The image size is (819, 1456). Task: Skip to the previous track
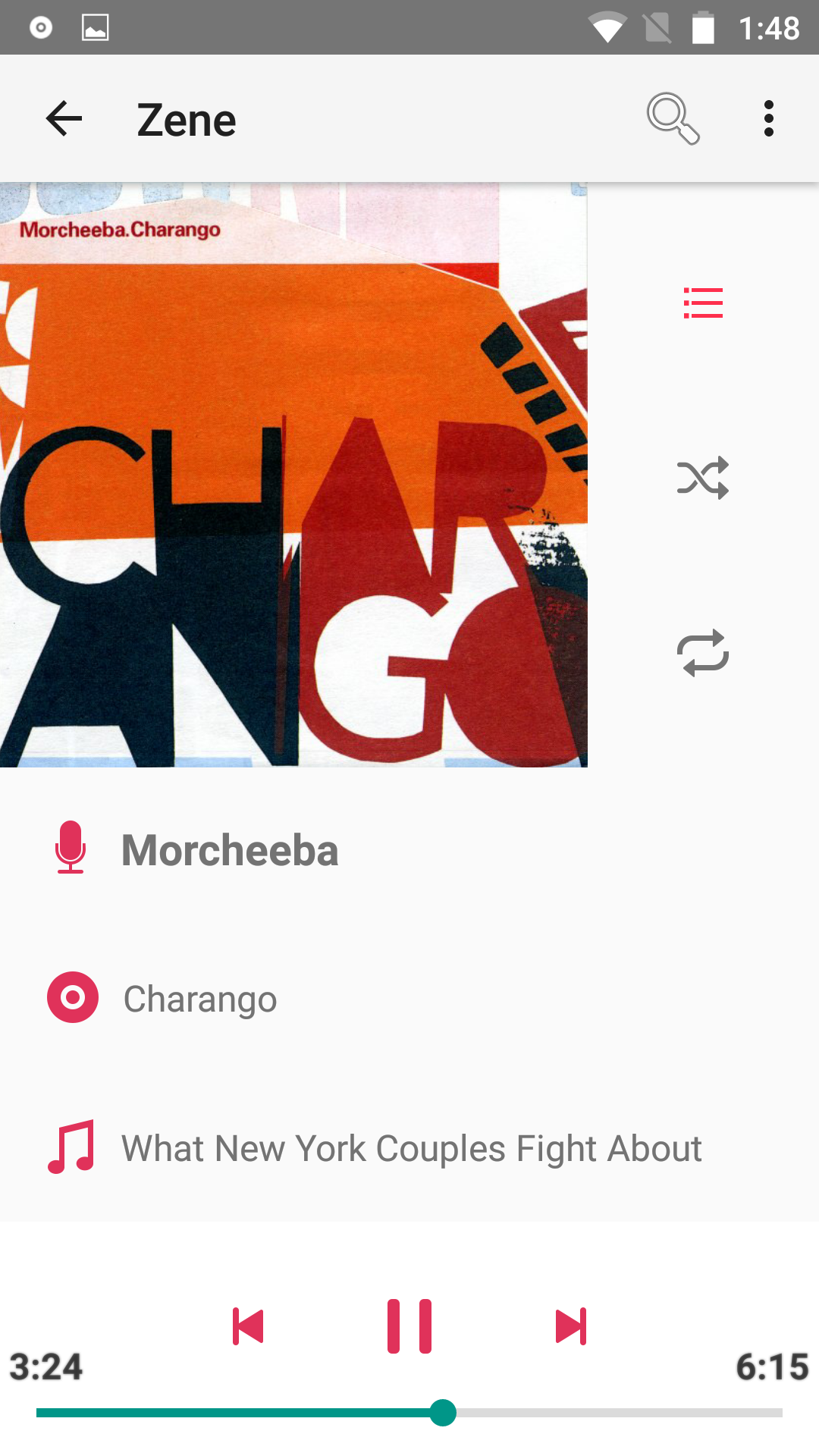point(248,1326)
